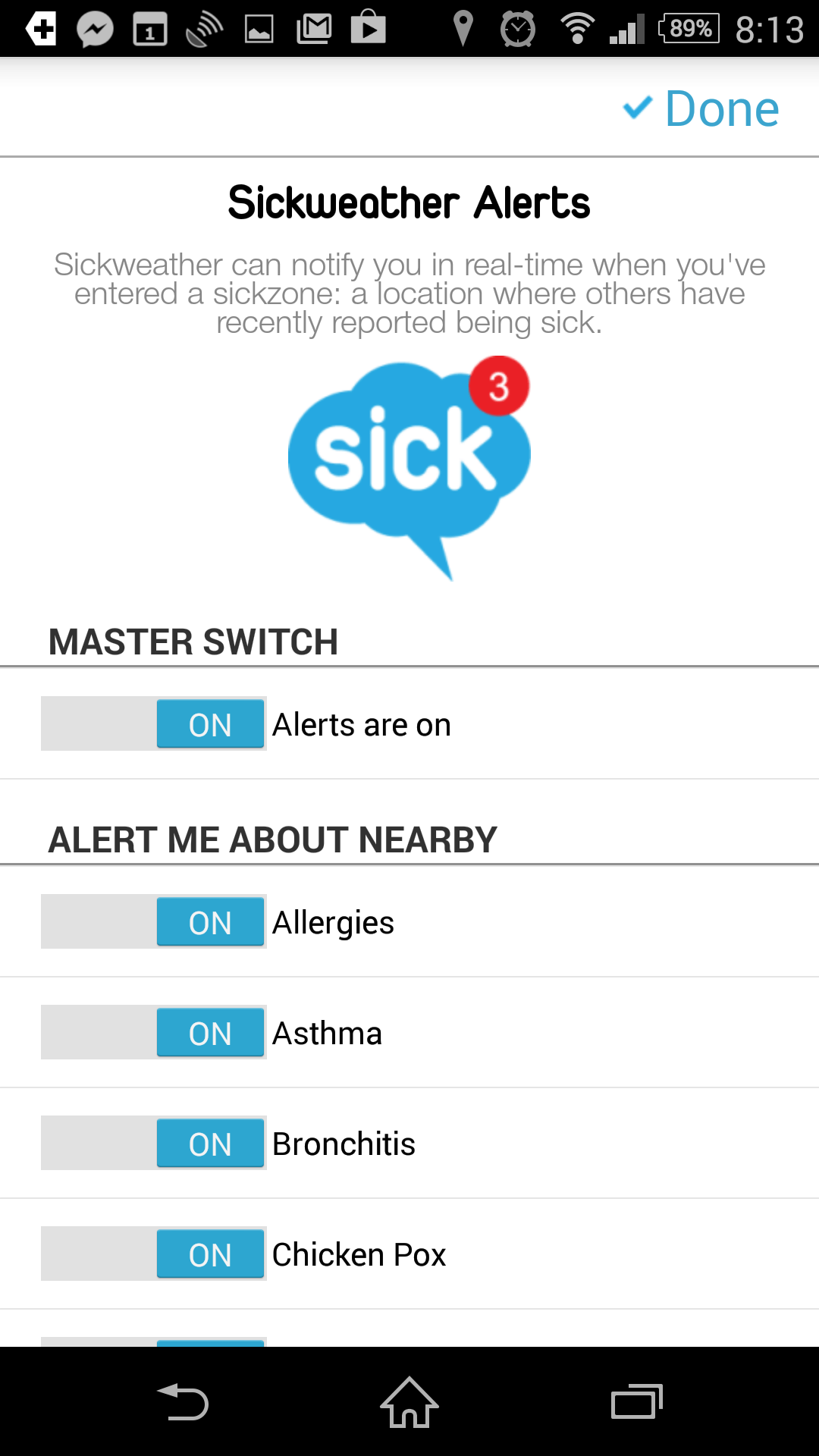Turn off Chicken Pox alerts
The height and width of the screenshot is (1456, 819).
coord(154,1254)
